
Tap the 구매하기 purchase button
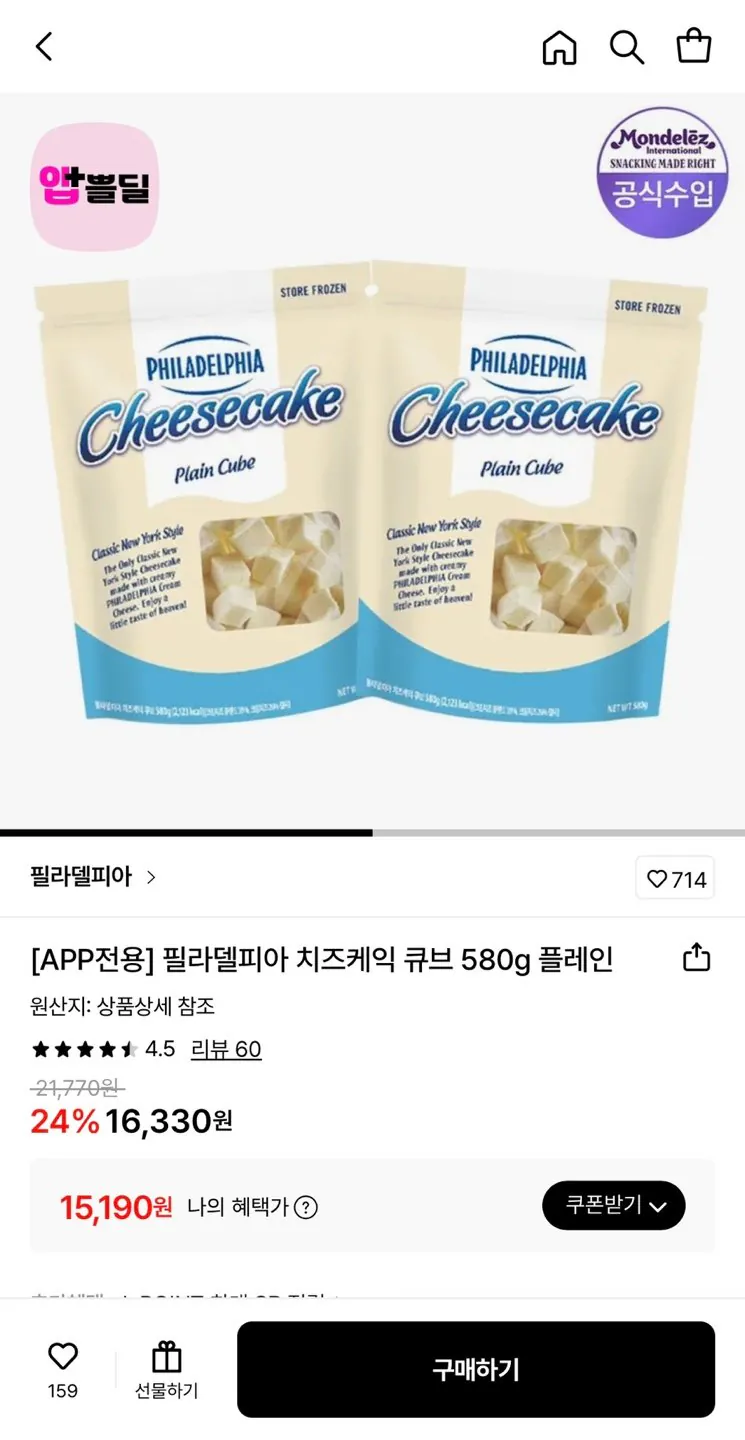click(474, 1369)
